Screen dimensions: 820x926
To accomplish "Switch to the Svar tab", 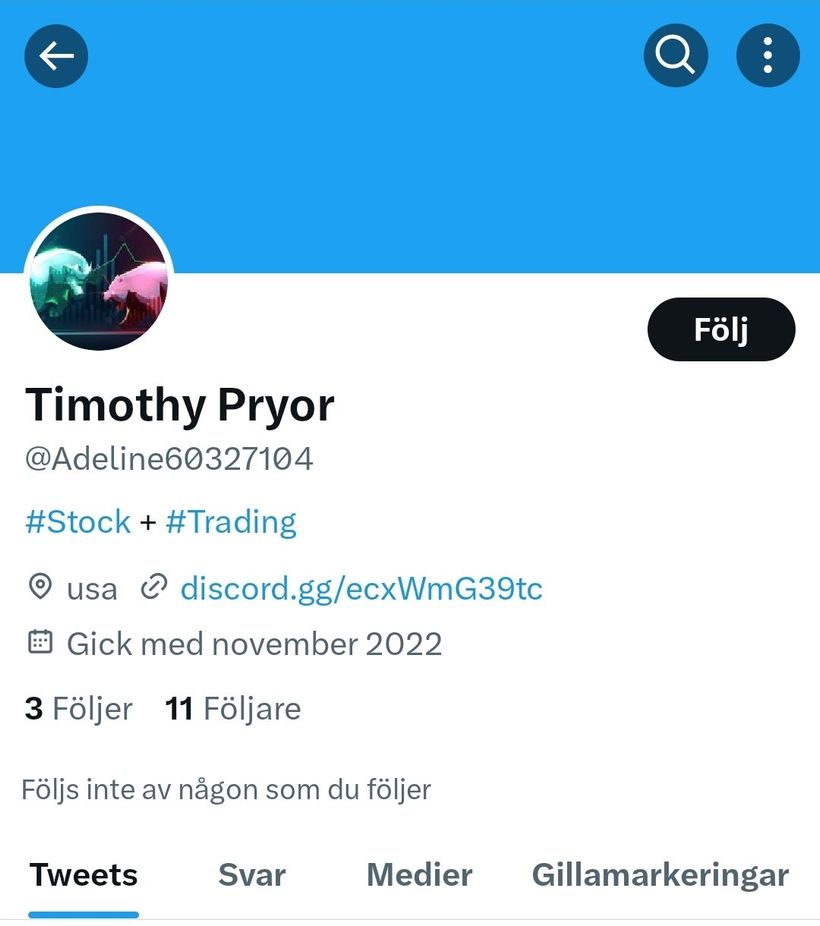I will tap(252, 876).
